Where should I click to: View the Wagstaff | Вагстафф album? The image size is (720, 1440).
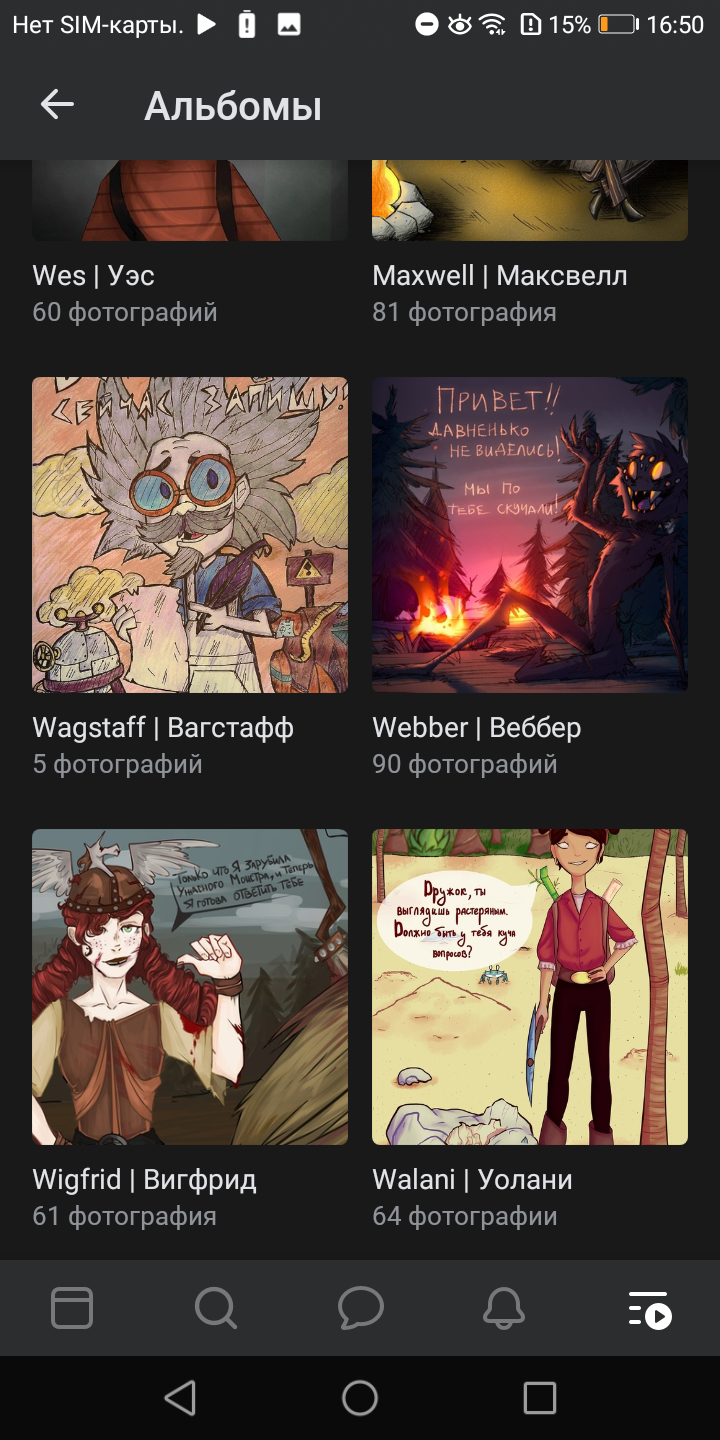click(190, 535)
